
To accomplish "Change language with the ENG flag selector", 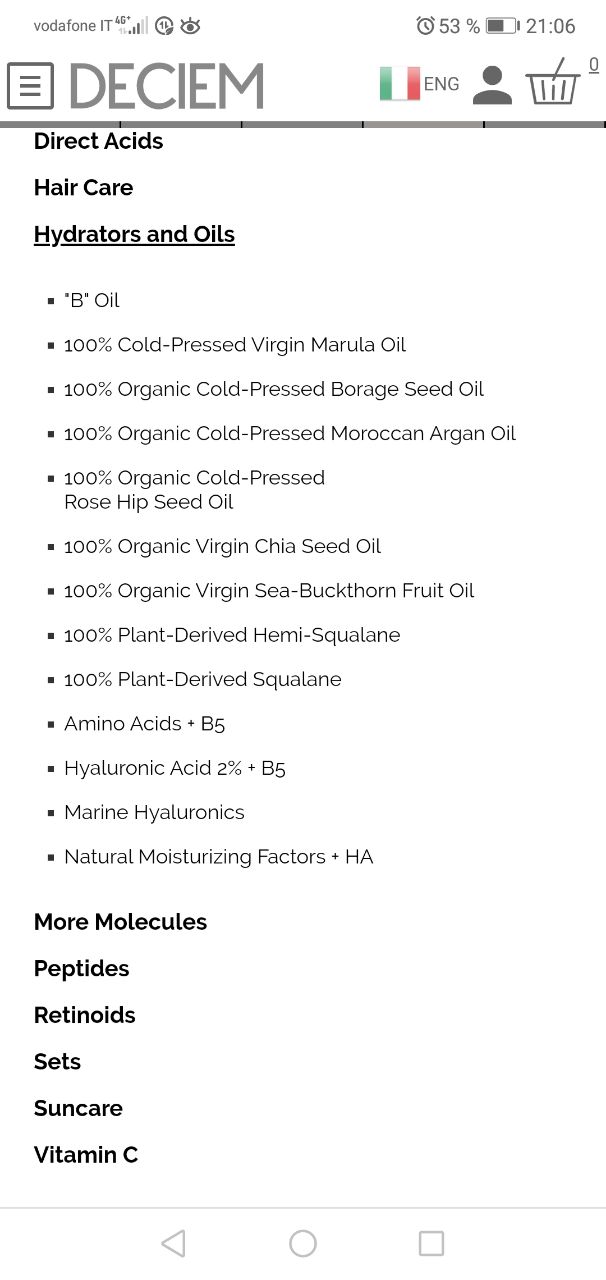I will pyautogui.click(x=419, y=84).
